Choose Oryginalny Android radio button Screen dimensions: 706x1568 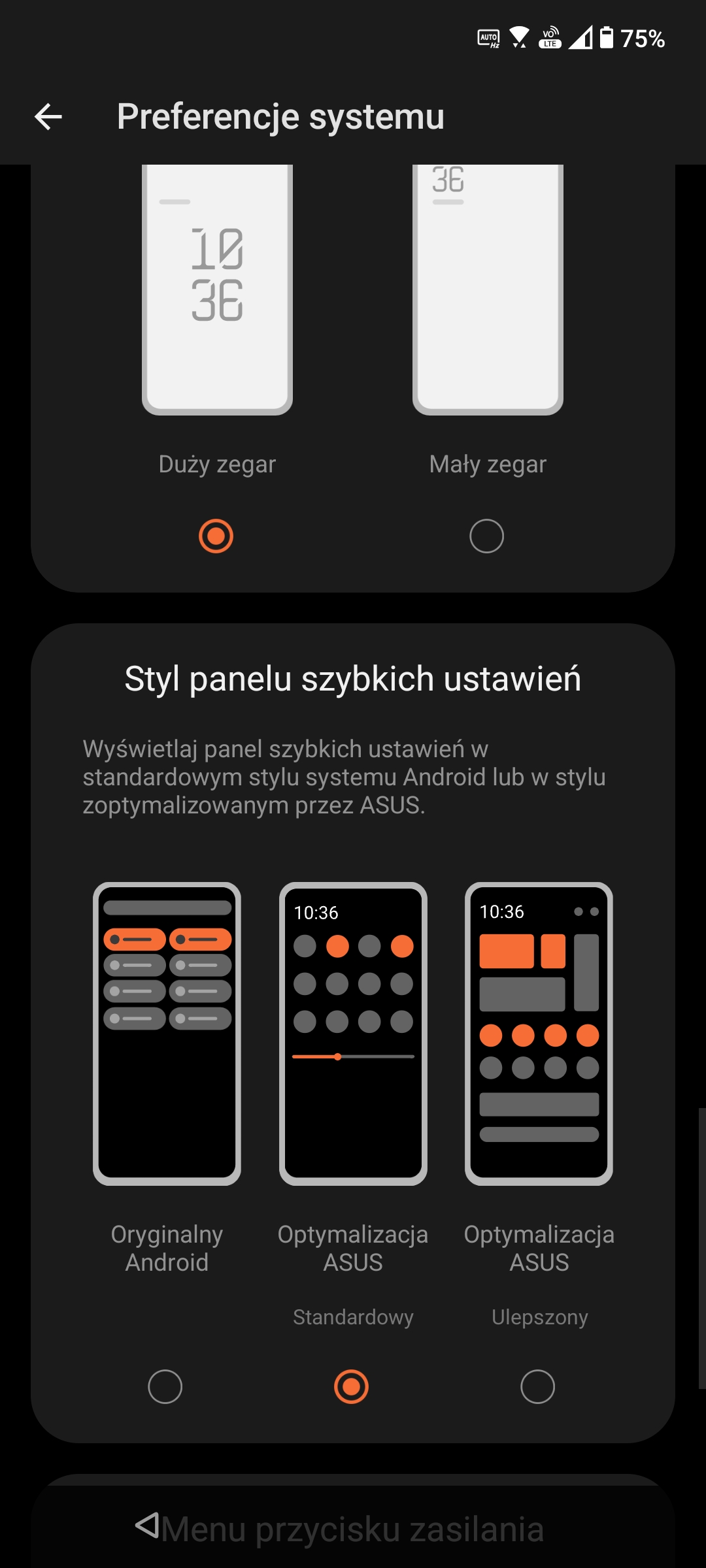click(x=165, y=1386)
